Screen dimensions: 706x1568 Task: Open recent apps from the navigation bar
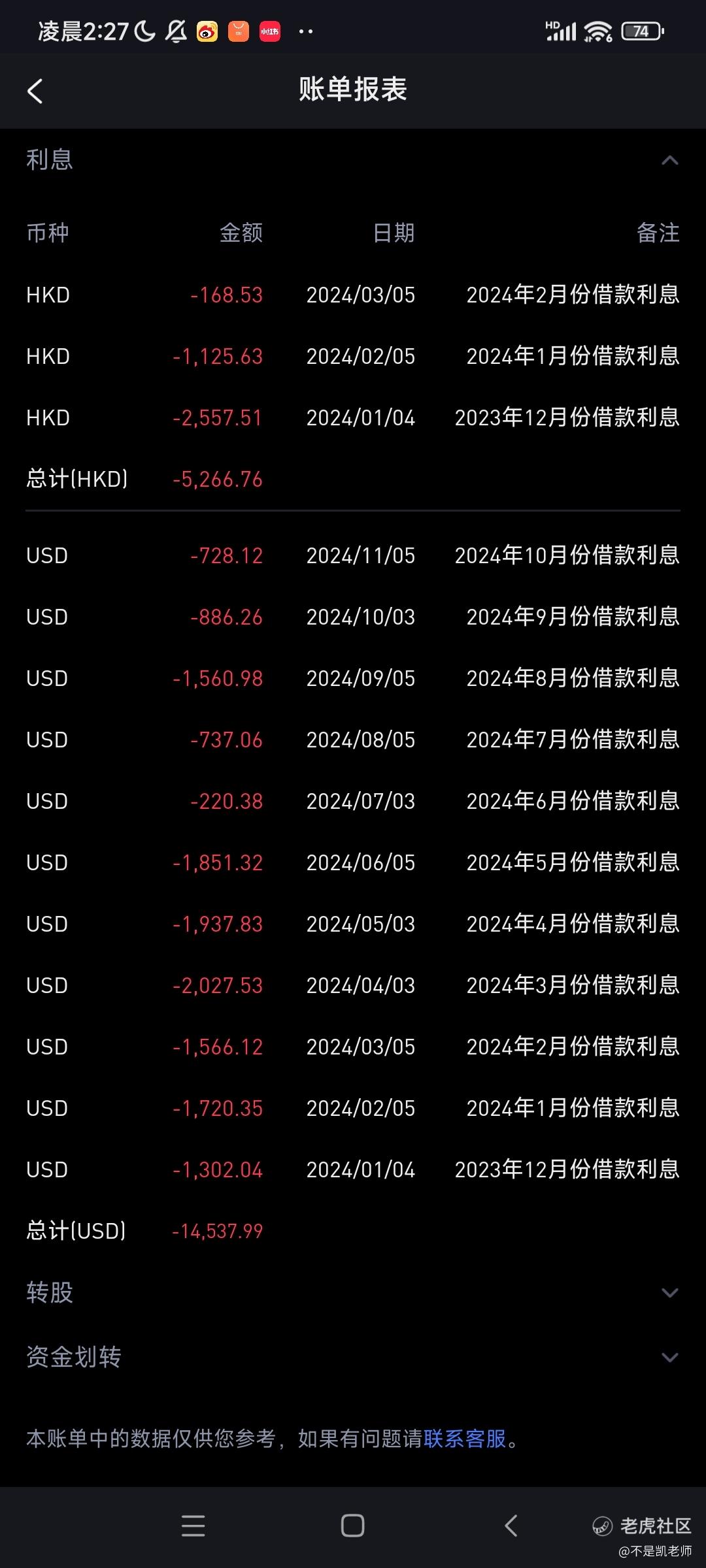point(193,1526)
